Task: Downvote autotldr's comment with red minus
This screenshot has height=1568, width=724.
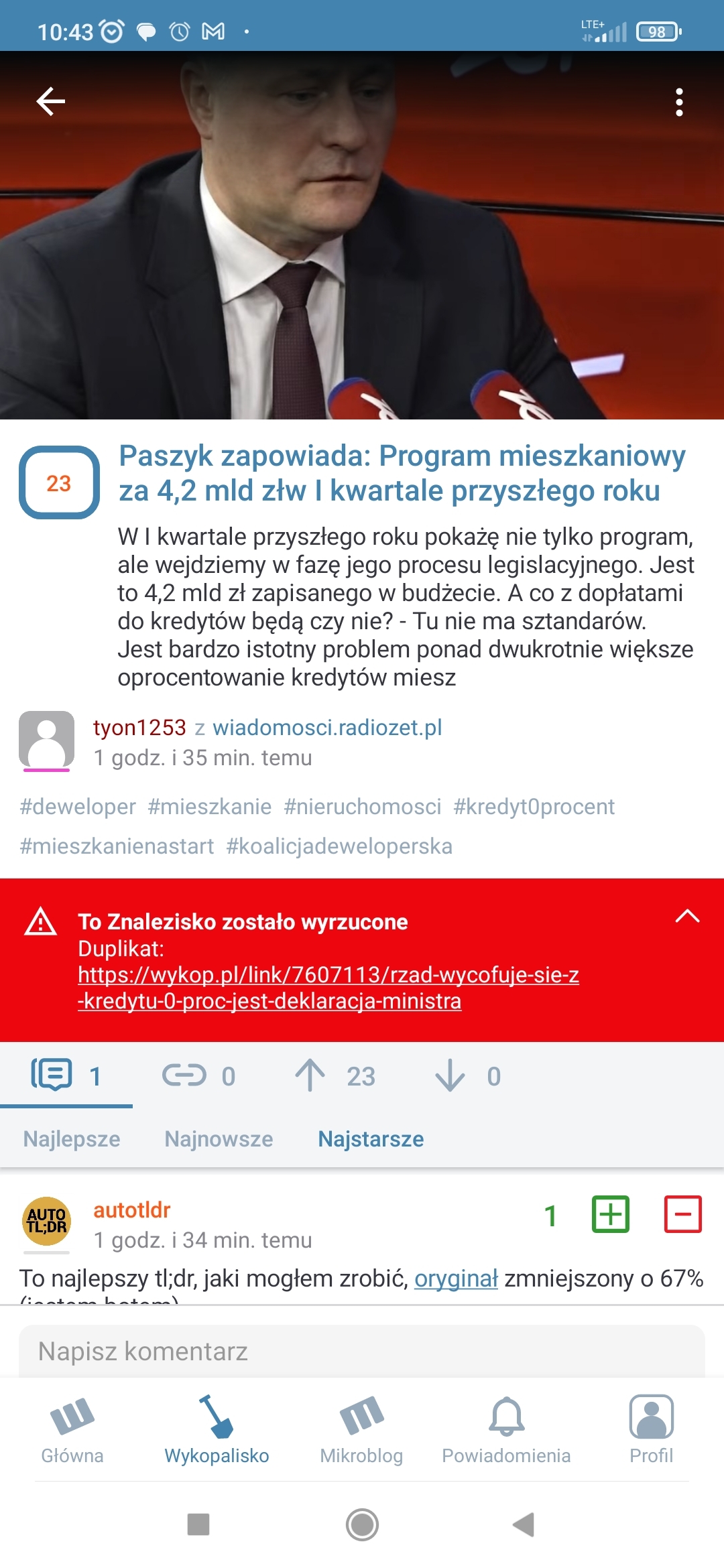Action: click(x=682, y=1214)
